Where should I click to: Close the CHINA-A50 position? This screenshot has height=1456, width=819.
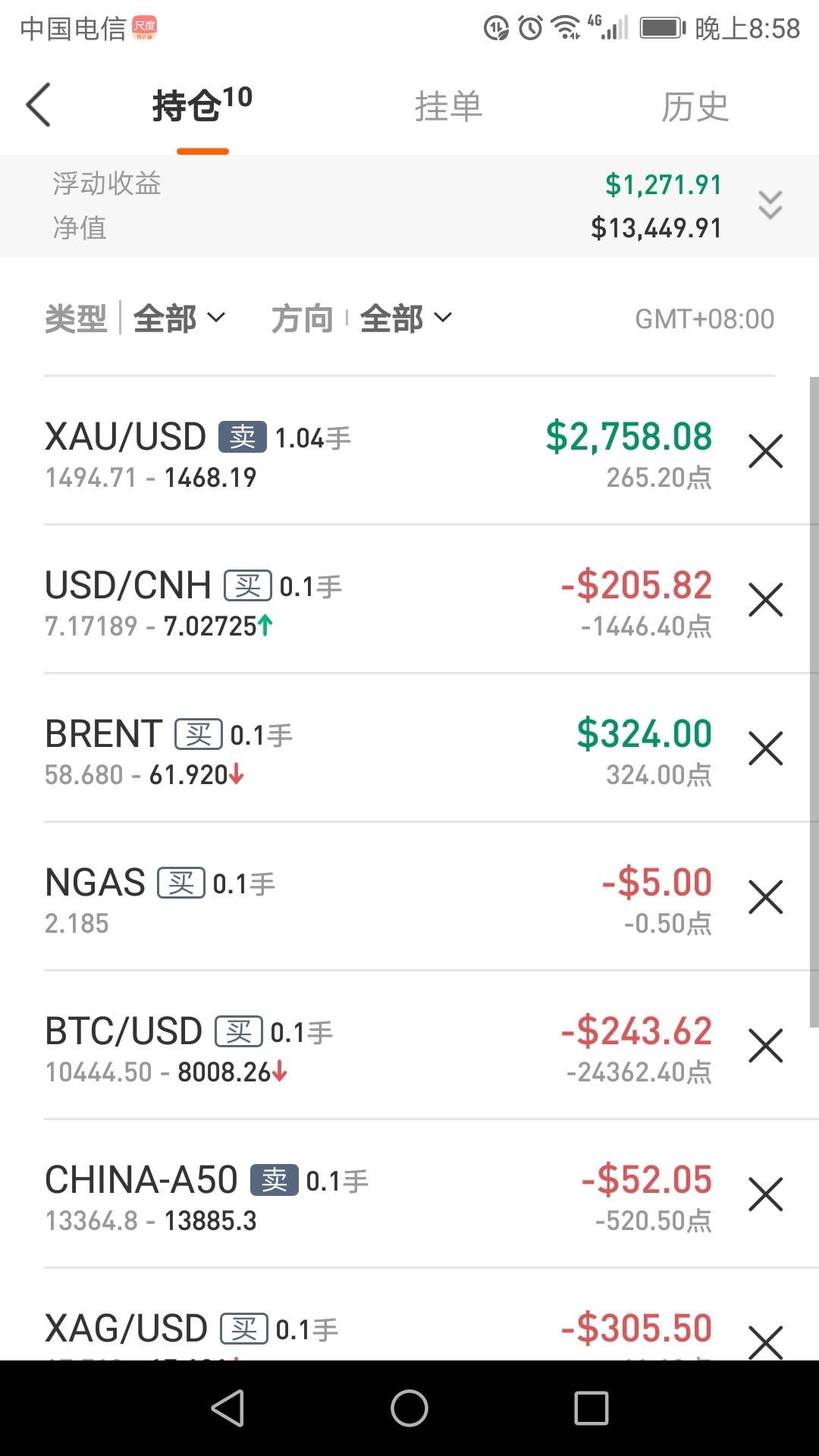(x=766, y=1195)
